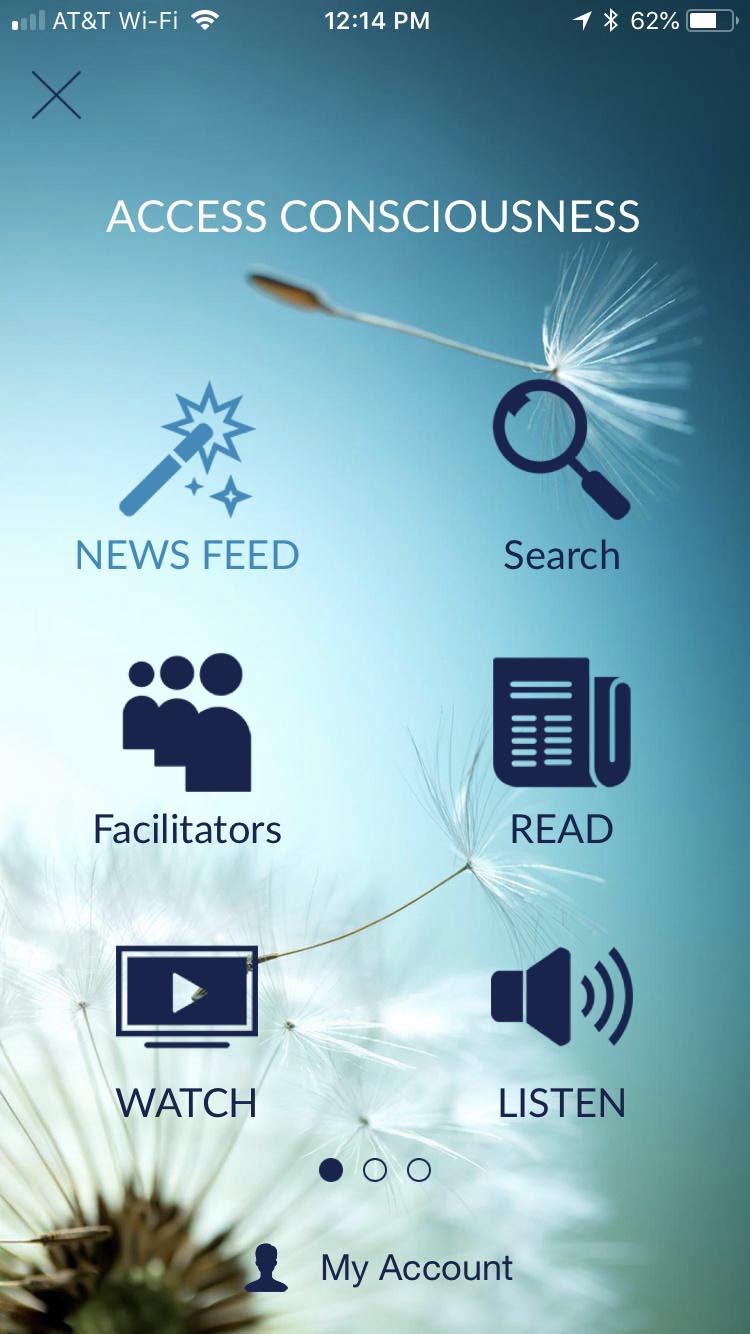Screen dimensions: 750x1334
Task: Jump to the second menu page dot
Action: pyautogui.click(x=375, y=1170)
